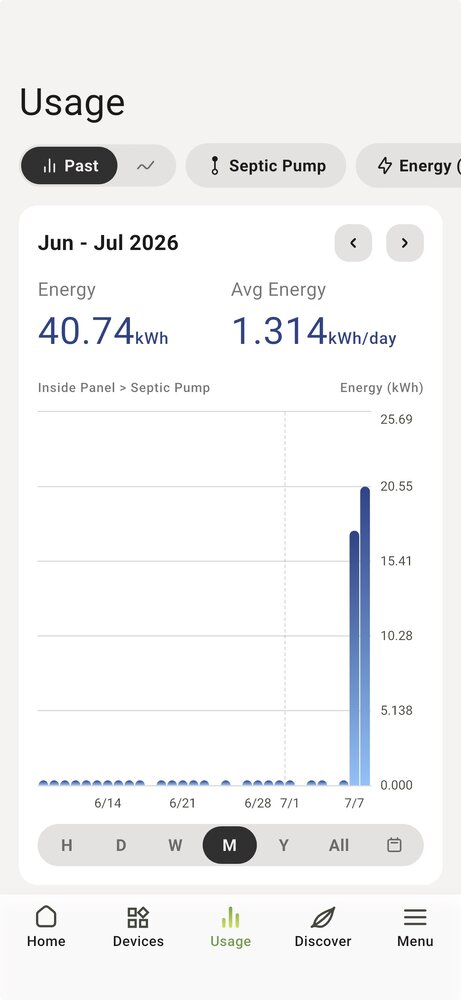The image size is (461, 1000).
Task: Go to the next month period
Action: pos(405,243)
